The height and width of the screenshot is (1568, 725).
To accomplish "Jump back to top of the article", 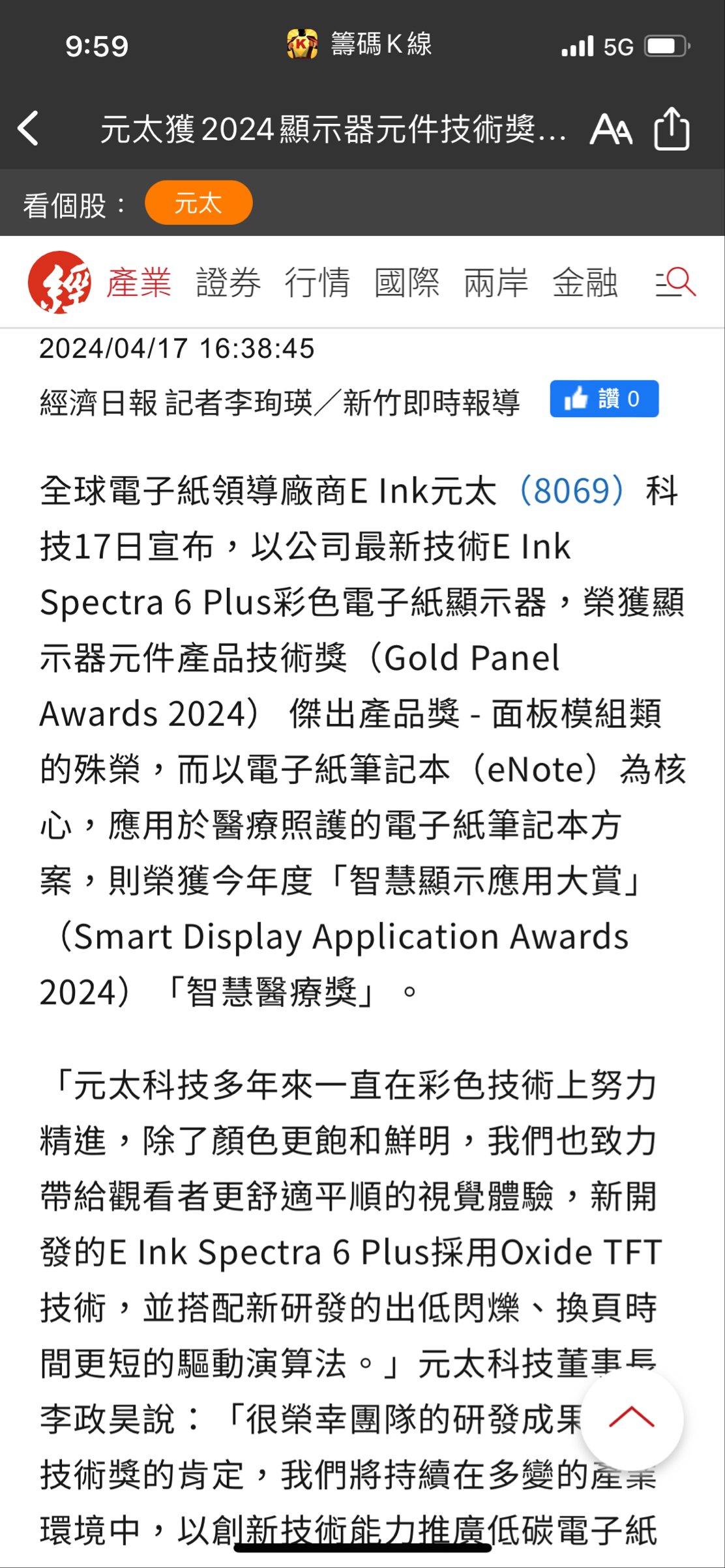I will (x=631, y=1417).
